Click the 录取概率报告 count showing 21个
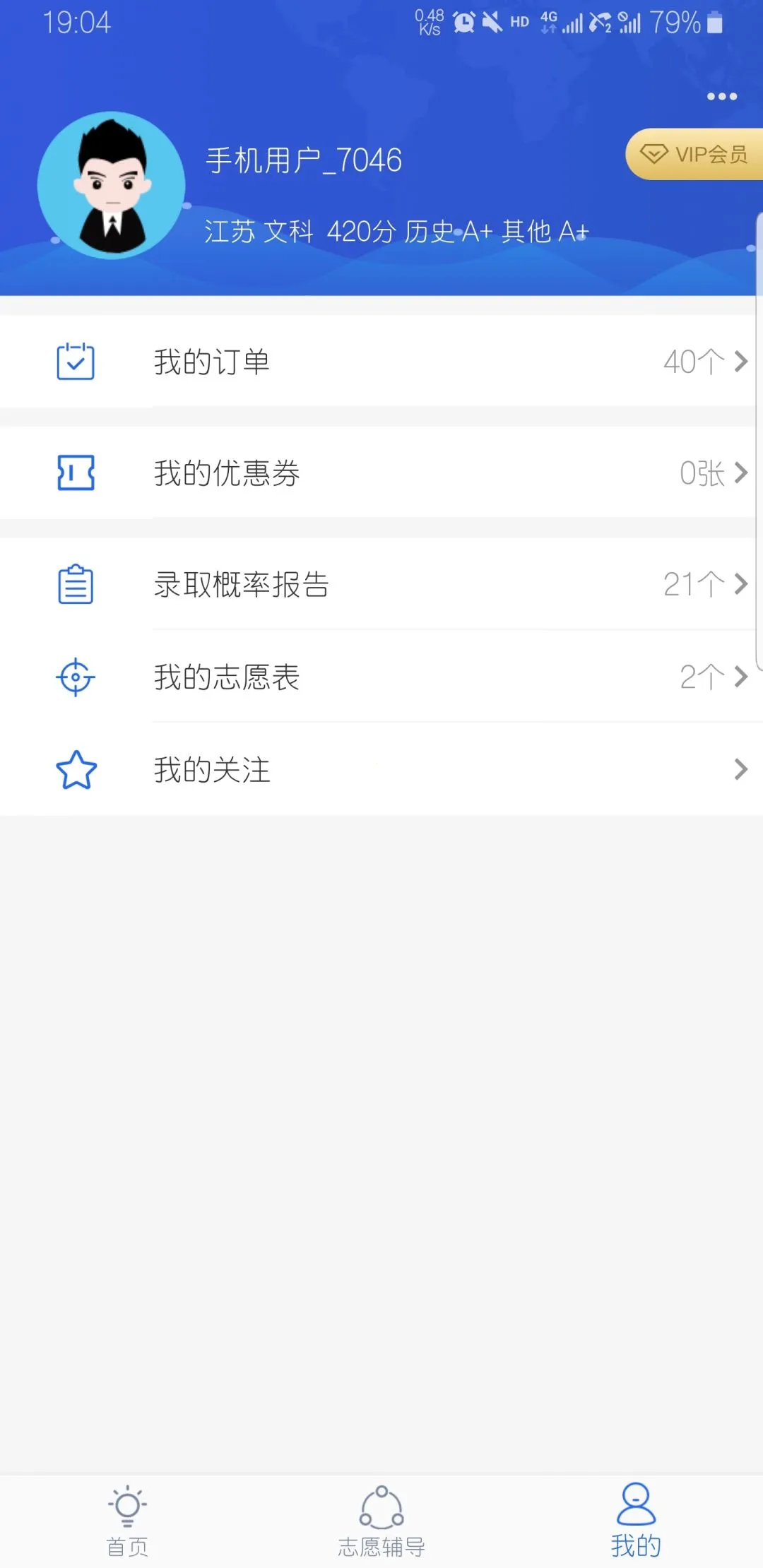The width and height of the screenshot is (763, 1568). (x=692, y=583)
